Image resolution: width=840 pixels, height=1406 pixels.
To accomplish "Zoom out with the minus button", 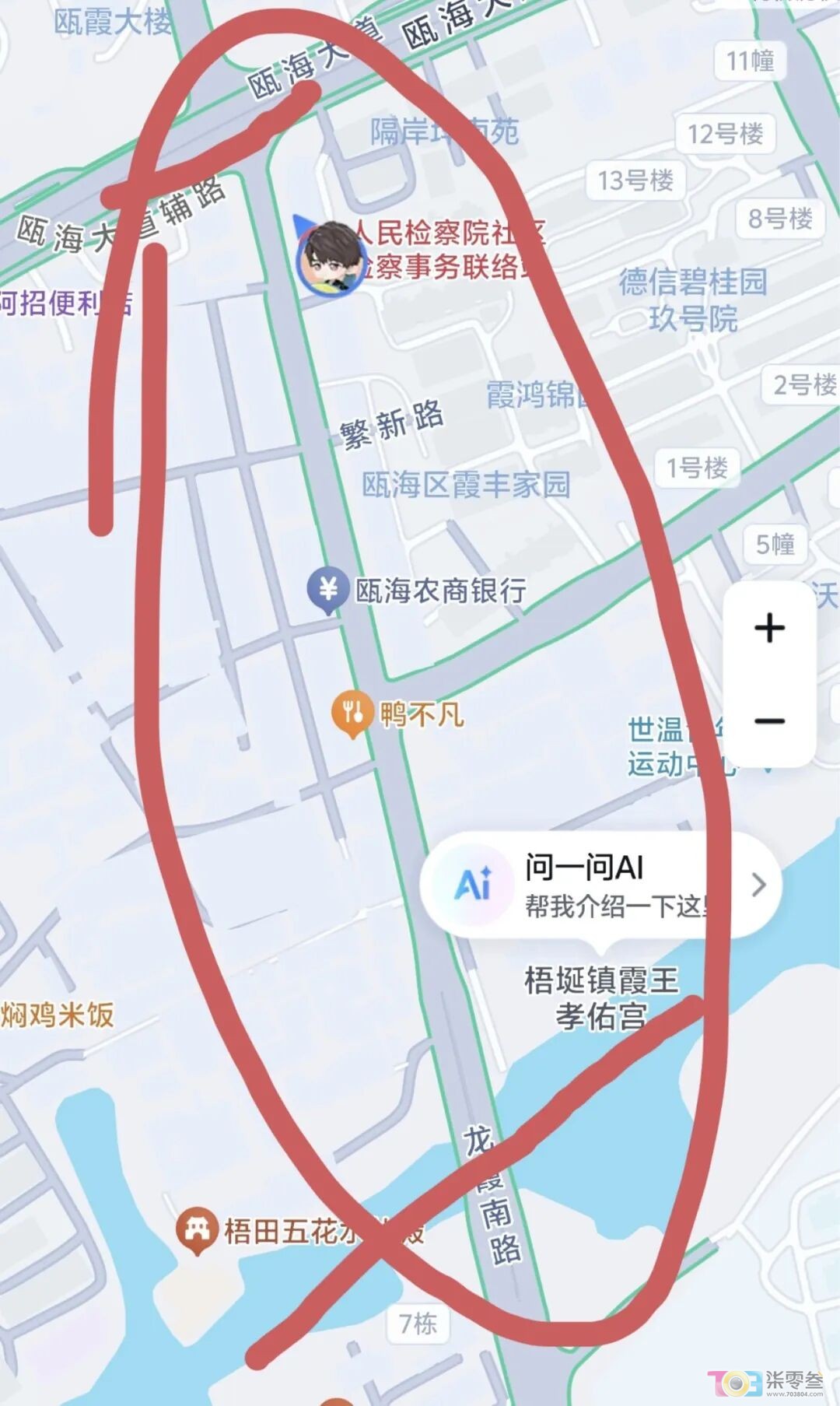I will click(769, 721).
